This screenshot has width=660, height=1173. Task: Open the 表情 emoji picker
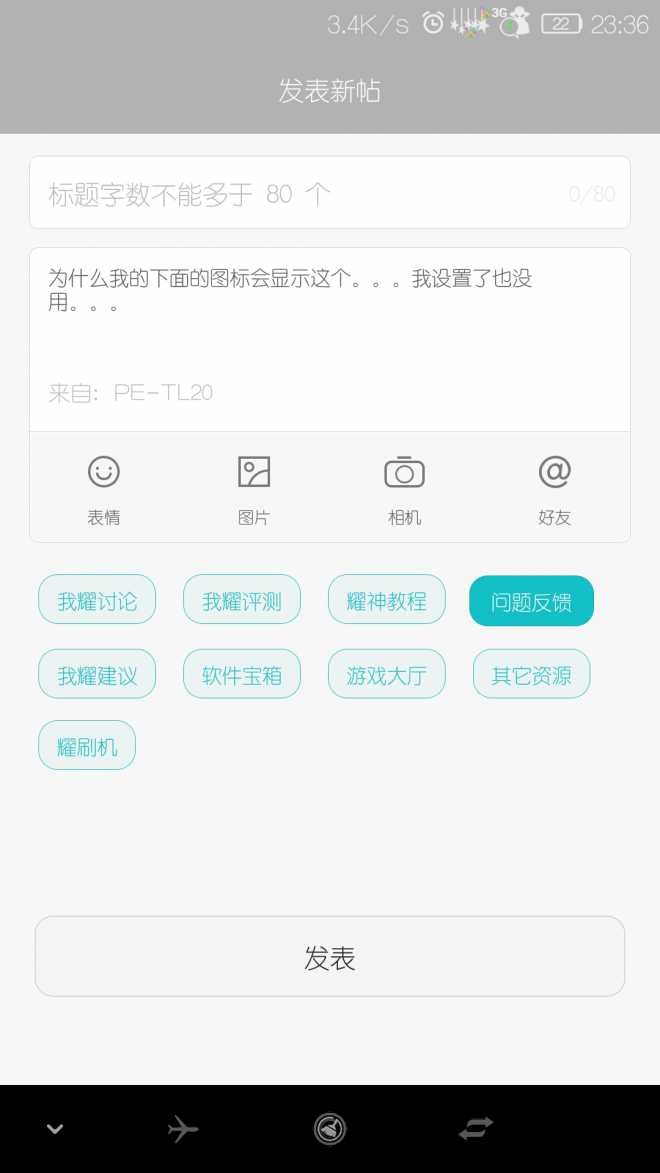[x=104, y=488]
